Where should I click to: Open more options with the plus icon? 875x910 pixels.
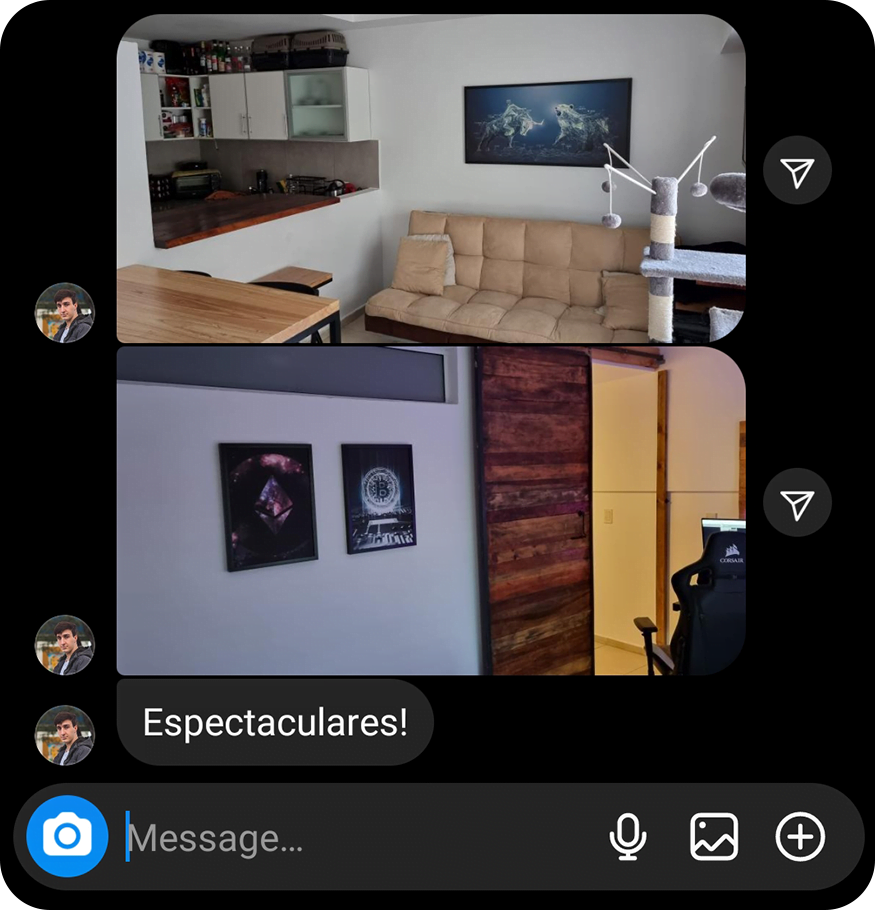tap(800, 837)
